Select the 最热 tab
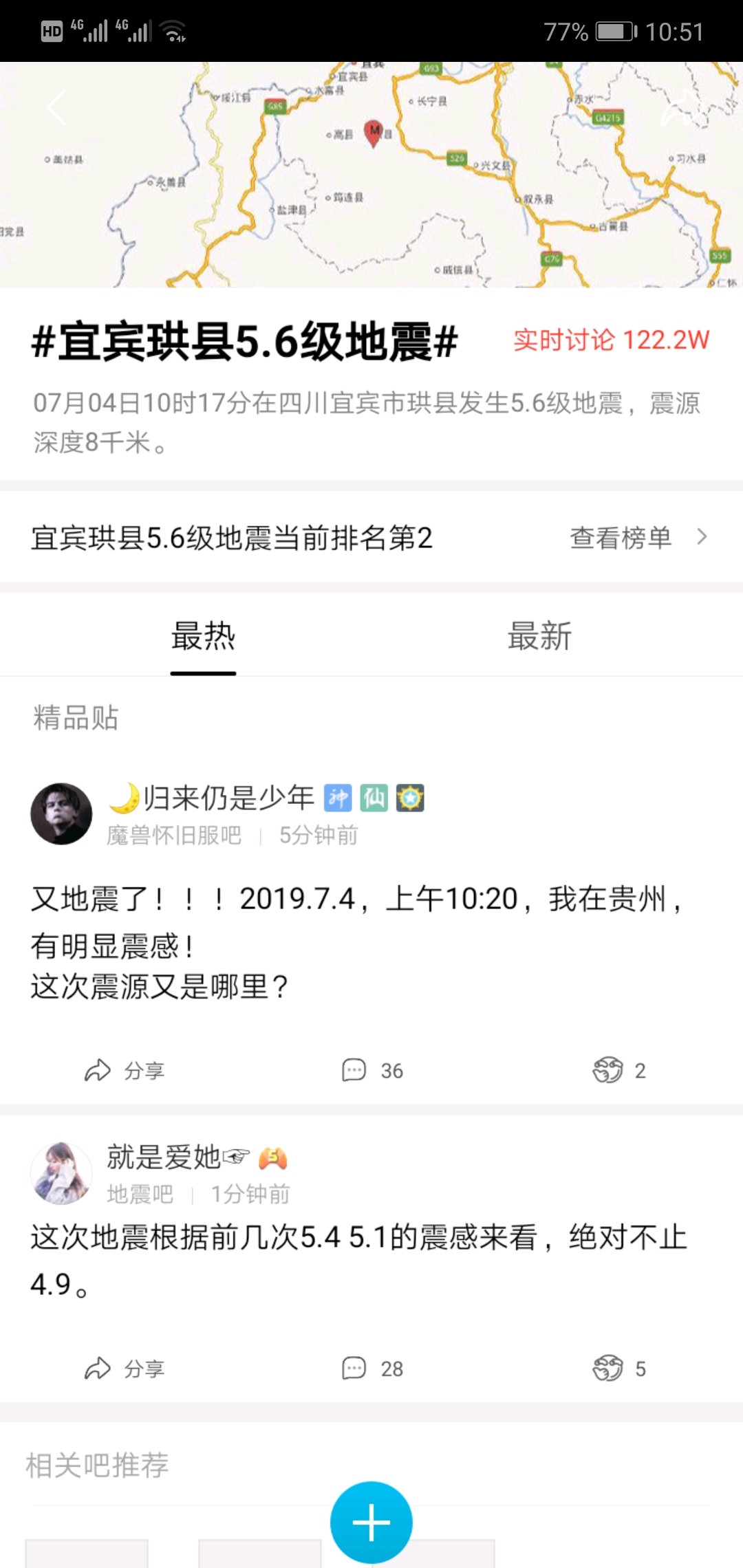 coord(203,635)
